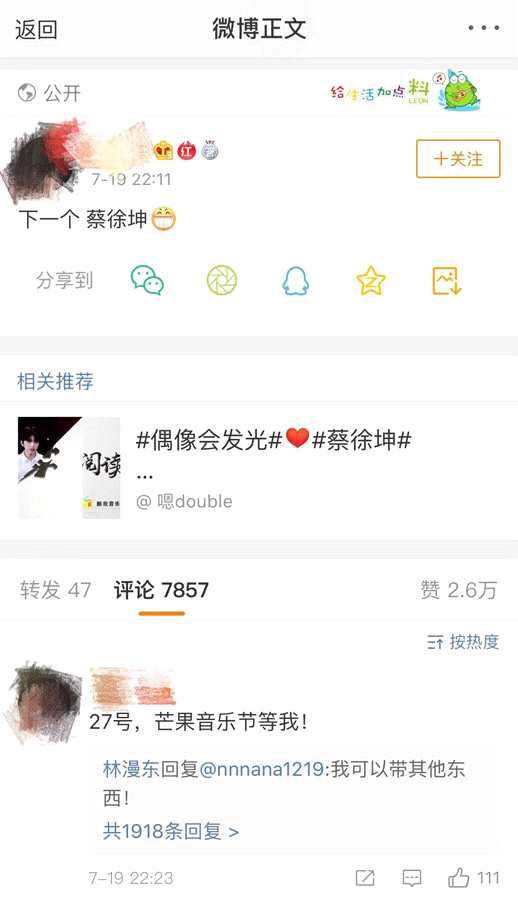
Task: View the 赞 2.6万 likes list
Action: pos(458,590)
